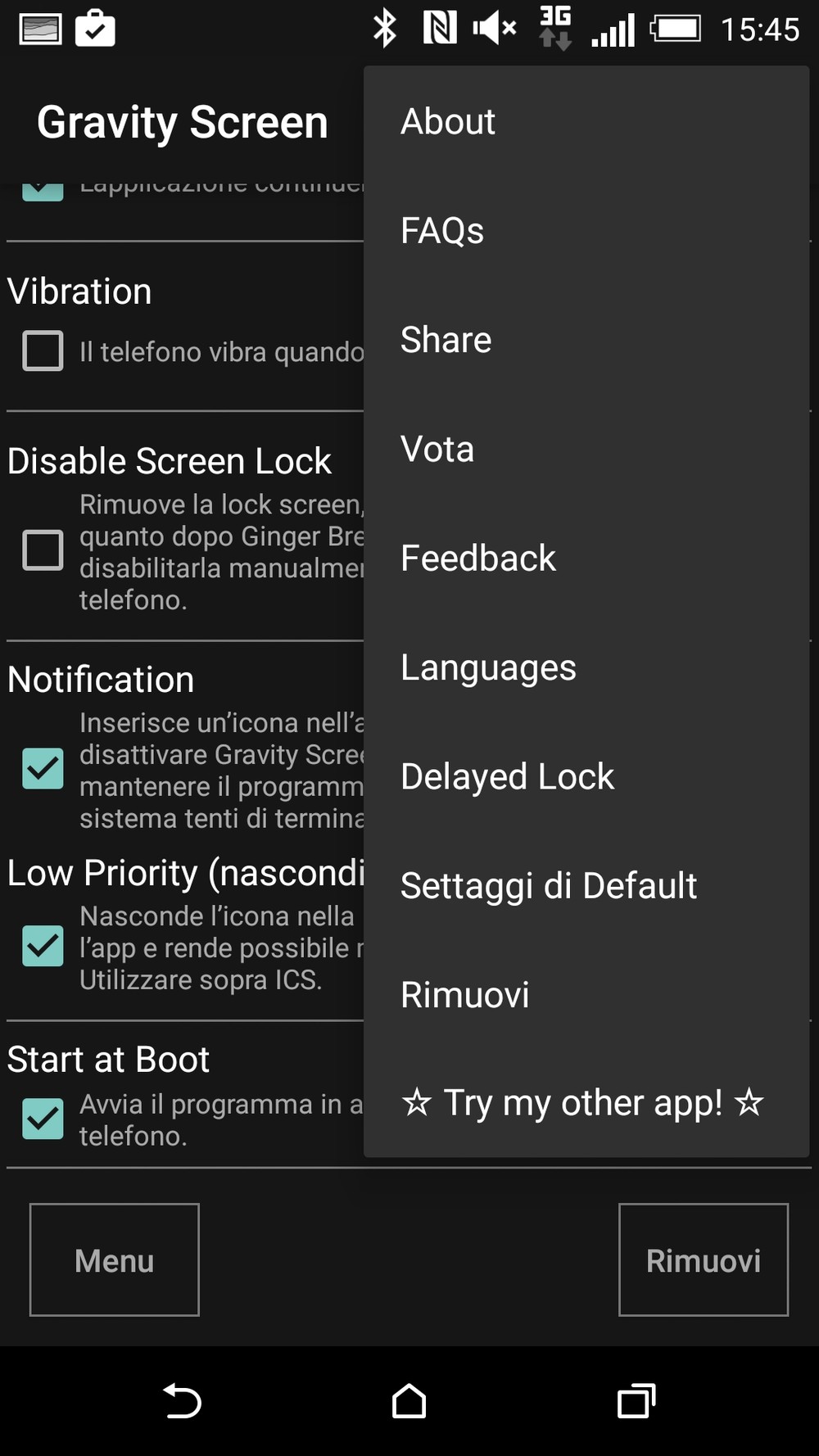Select Delayed Lock in the menu
Screen dimensions: 819x1456
pyautogui.click(x=586, y=776)
